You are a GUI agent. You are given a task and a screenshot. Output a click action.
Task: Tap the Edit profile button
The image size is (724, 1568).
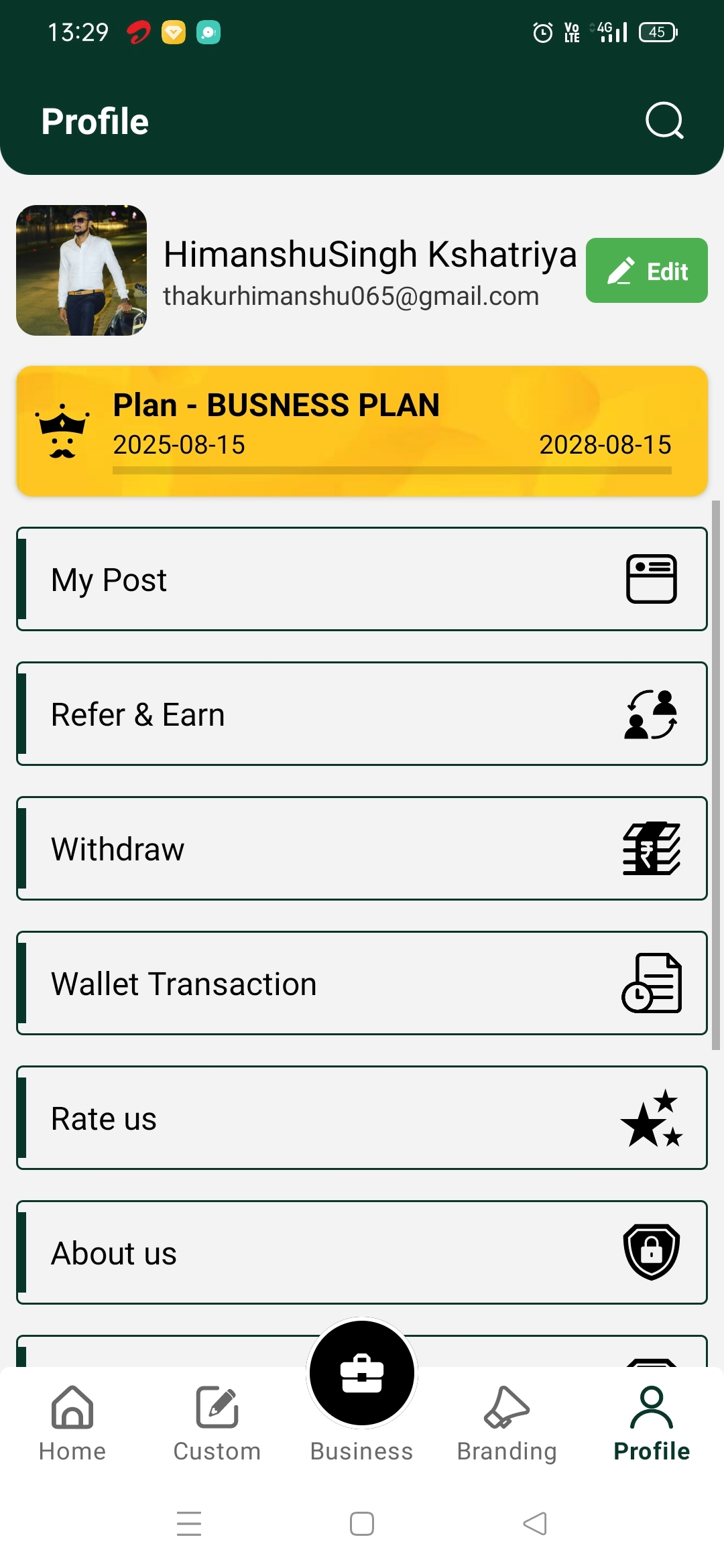(646, 271)
